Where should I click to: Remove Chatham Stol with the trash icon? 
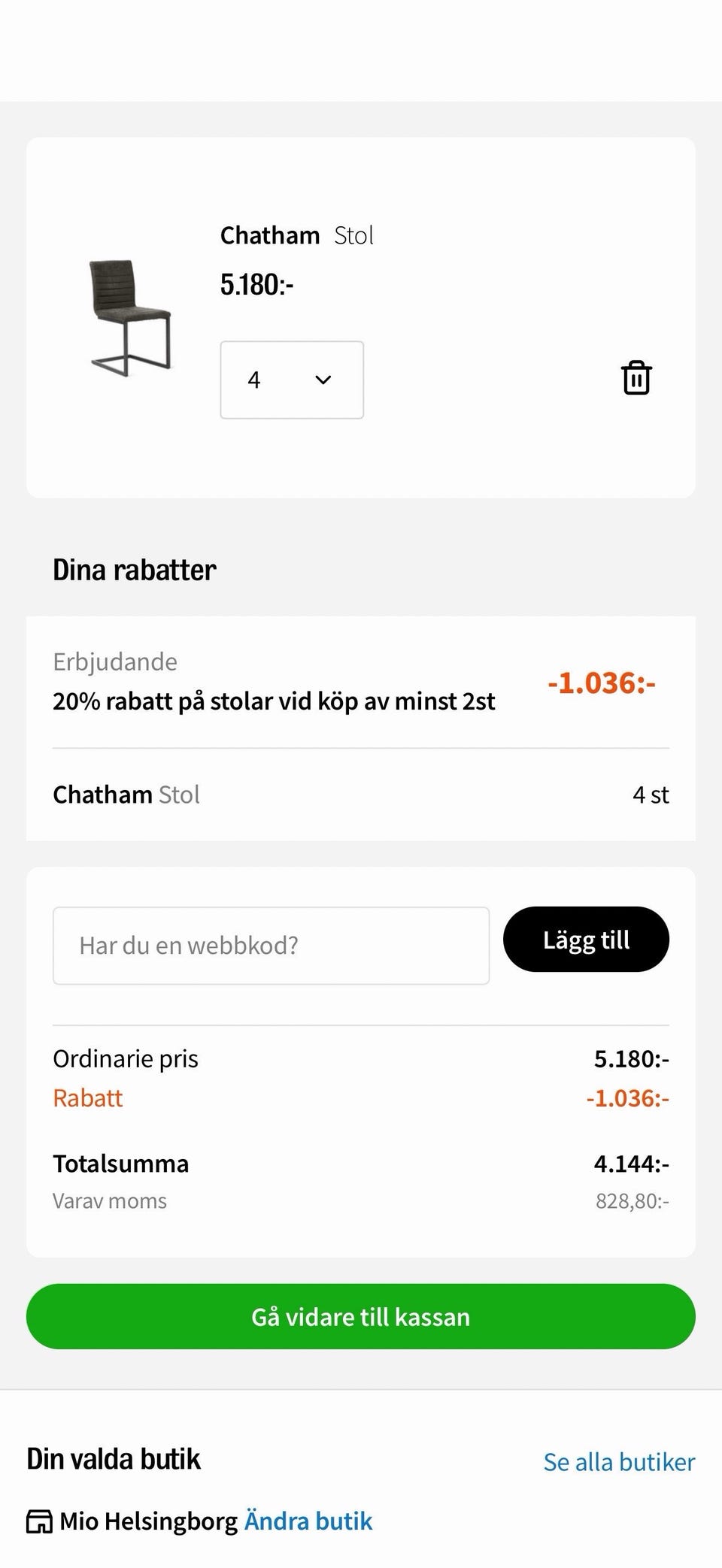[x=636, y=377]
